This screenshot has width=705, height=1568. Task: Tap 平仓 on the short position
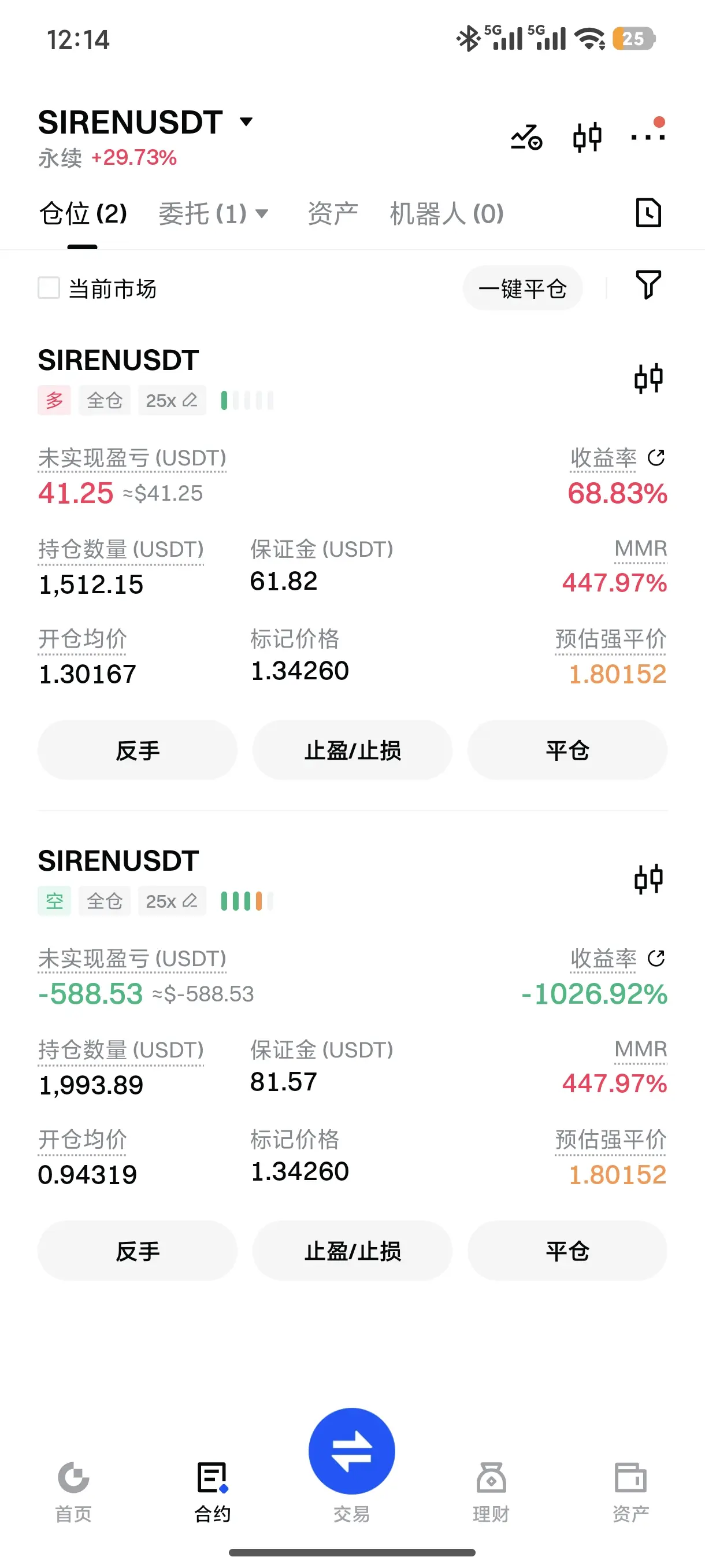tap(567, 1251)
